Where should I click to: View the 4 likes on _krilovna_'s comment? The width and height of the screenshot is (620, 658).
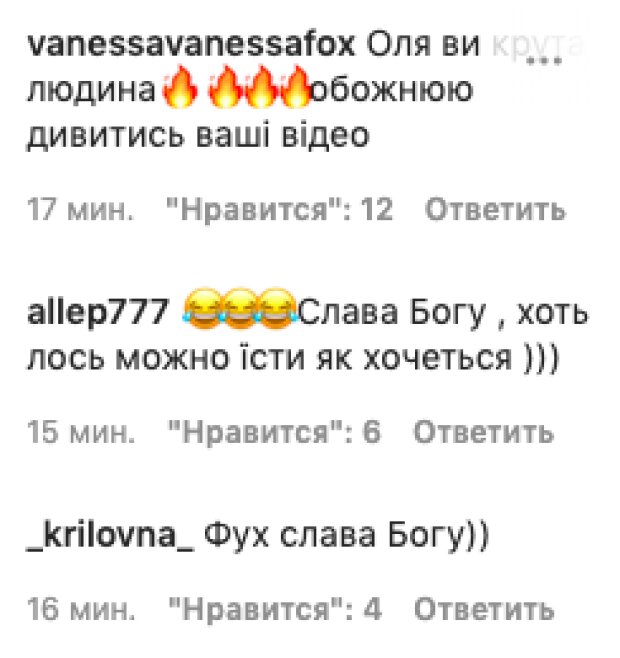(x=274, y=609)
